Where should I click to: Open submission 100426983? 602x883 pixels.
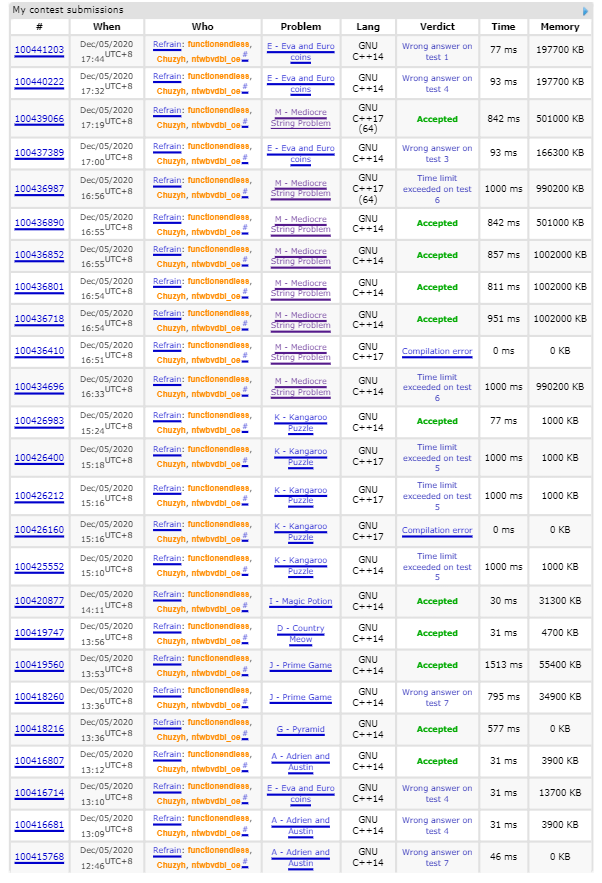click(39, 421)
